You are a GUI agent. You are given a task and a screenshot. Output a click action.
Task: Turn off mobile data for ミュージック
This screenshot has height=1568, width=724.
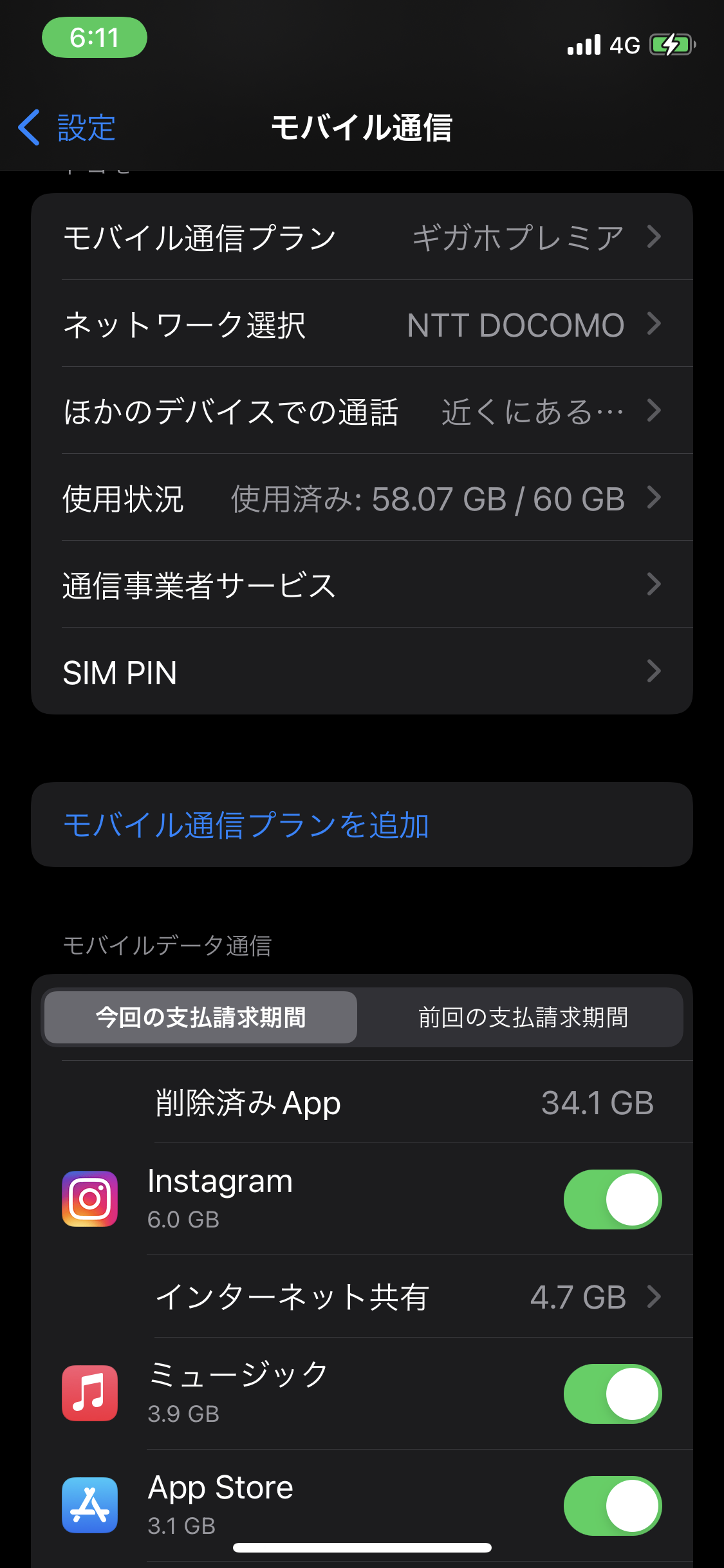[x=612, y=1394]
